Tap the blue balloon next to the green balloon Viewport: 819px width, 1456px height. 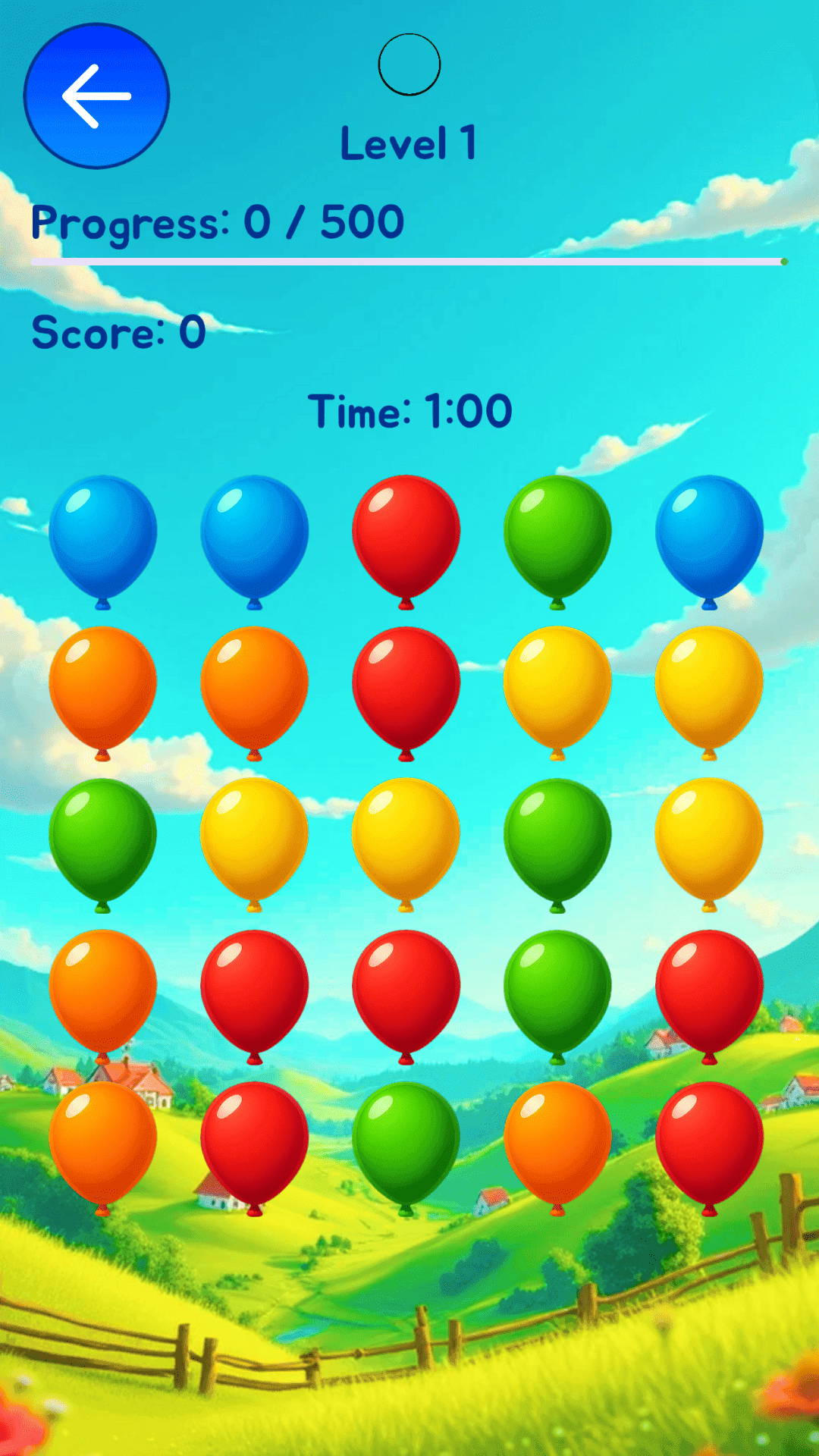(x=709, y=535)
